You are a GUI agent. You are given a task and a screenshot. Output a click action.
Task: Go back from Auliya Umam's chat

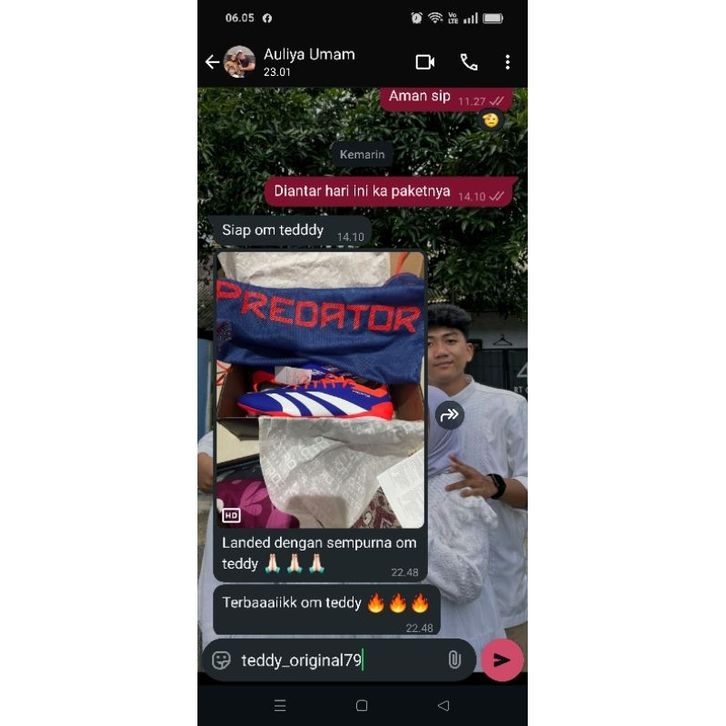pos(212,62)
